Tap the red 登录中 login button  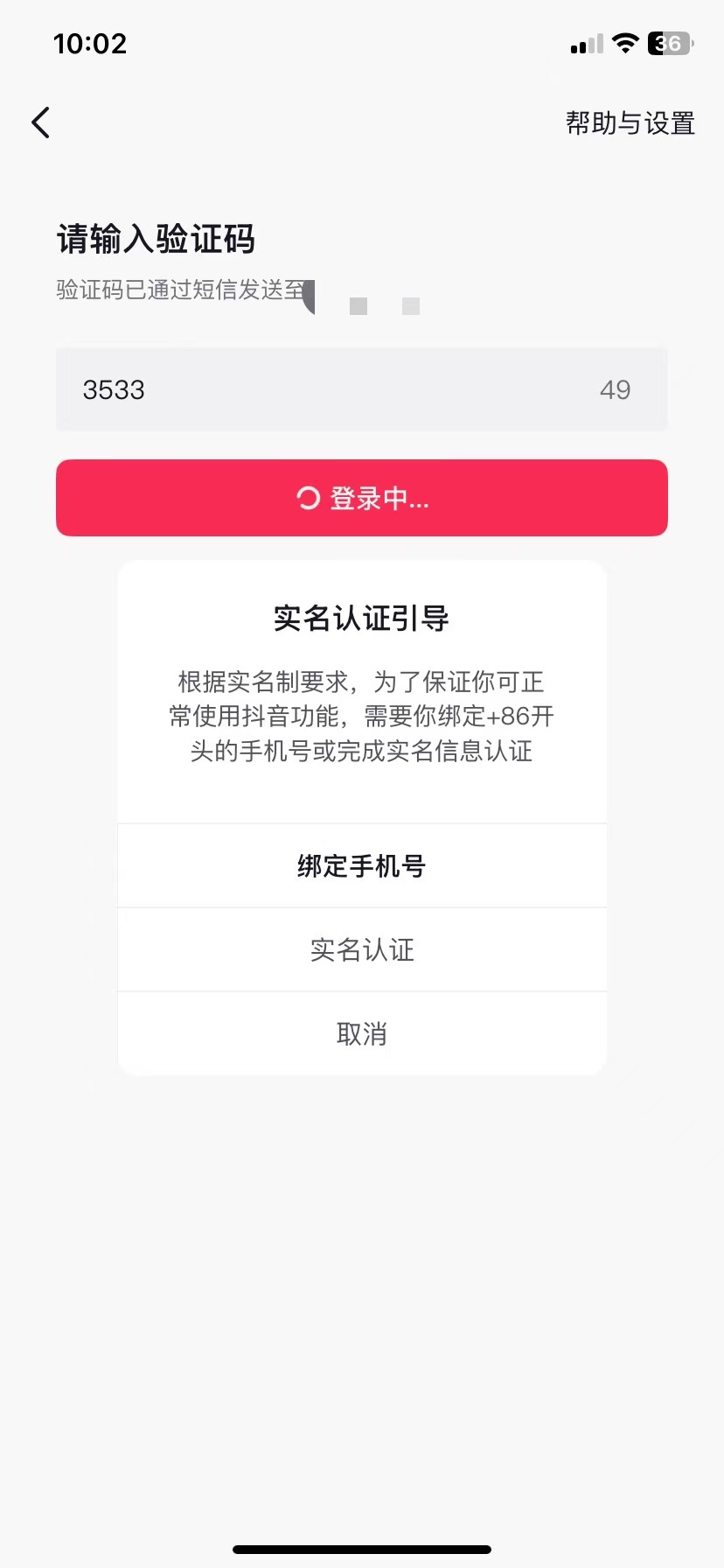362,498
